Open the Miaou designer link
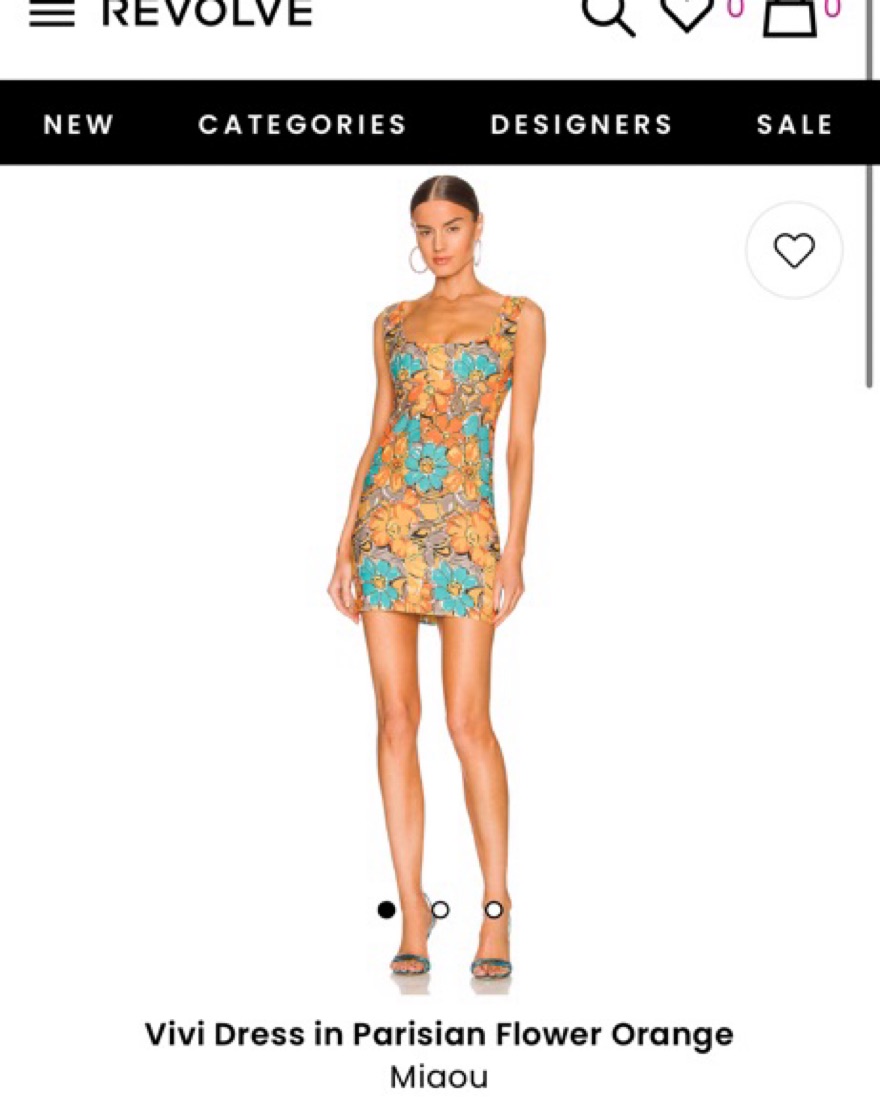The height and width of the screenshot is (1099, 880). (439, 1077)
